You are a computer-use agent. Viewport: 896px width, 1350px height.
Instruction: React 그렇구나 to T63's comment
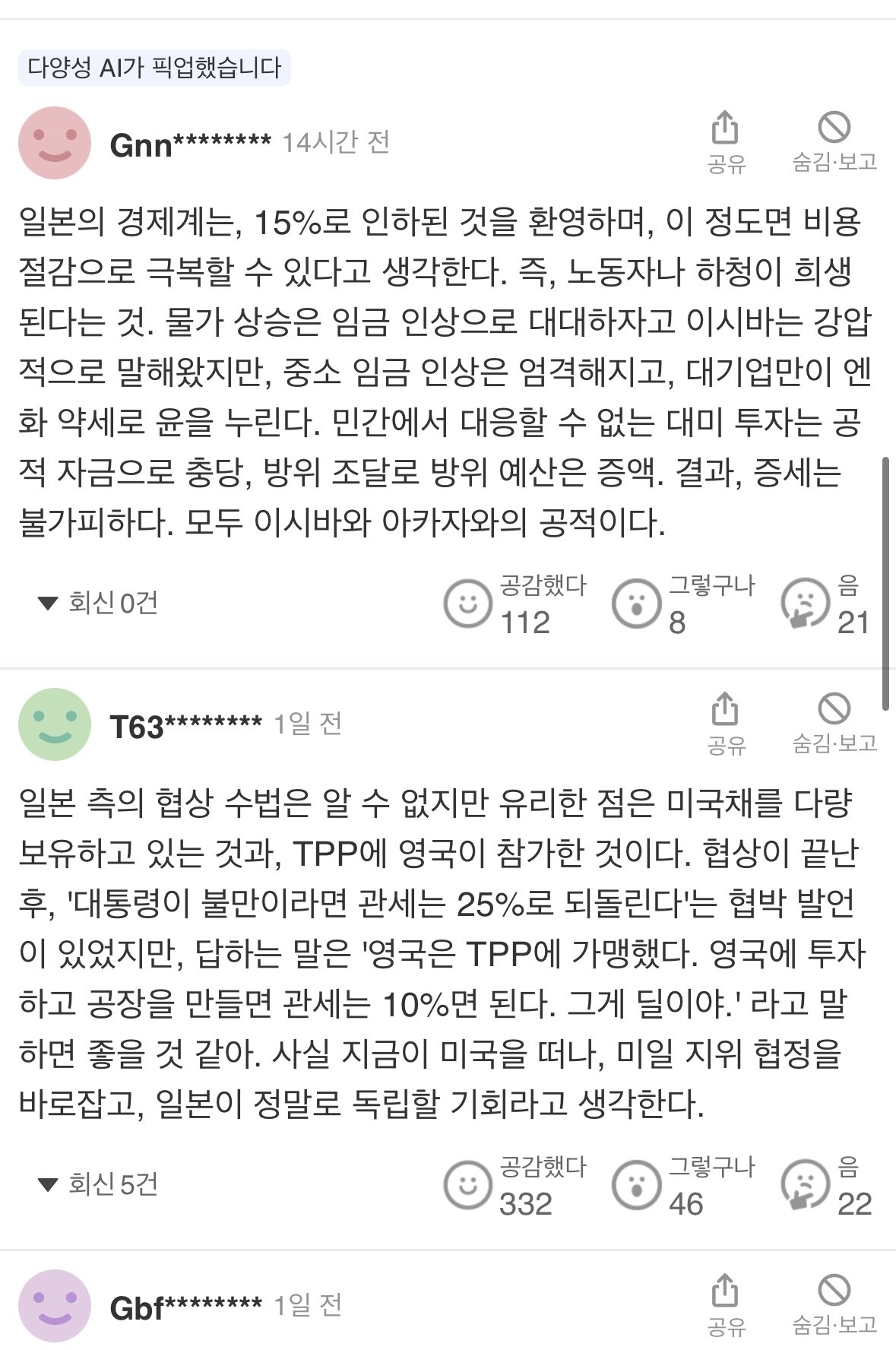pyautogui.click(x=636, y=1185)
